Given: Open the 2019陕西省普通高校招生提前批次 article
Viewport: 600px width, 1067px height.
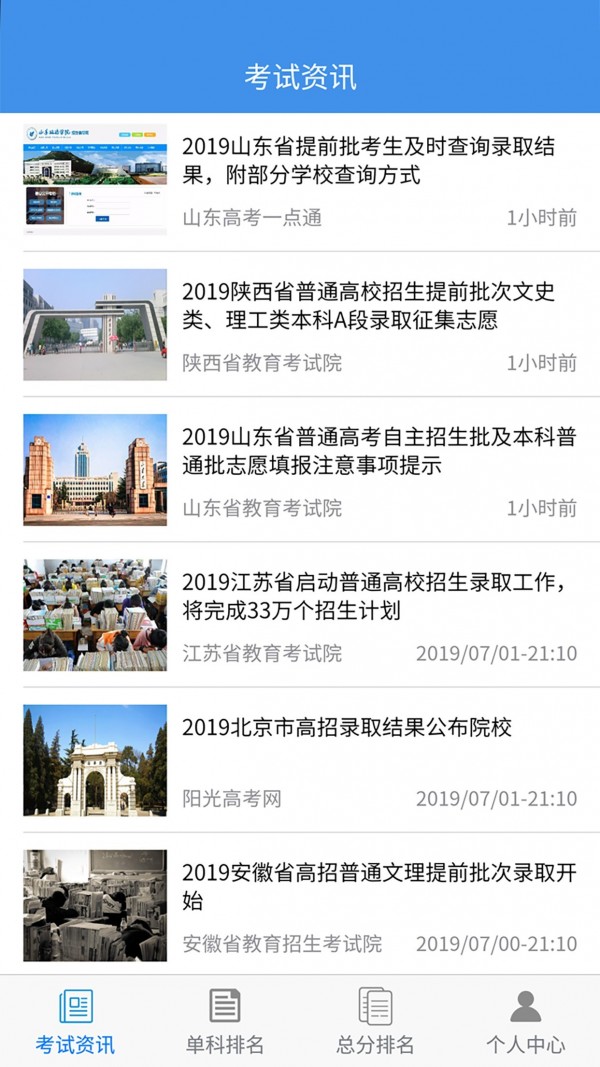Looking at the screenshot, I should 368,307.
